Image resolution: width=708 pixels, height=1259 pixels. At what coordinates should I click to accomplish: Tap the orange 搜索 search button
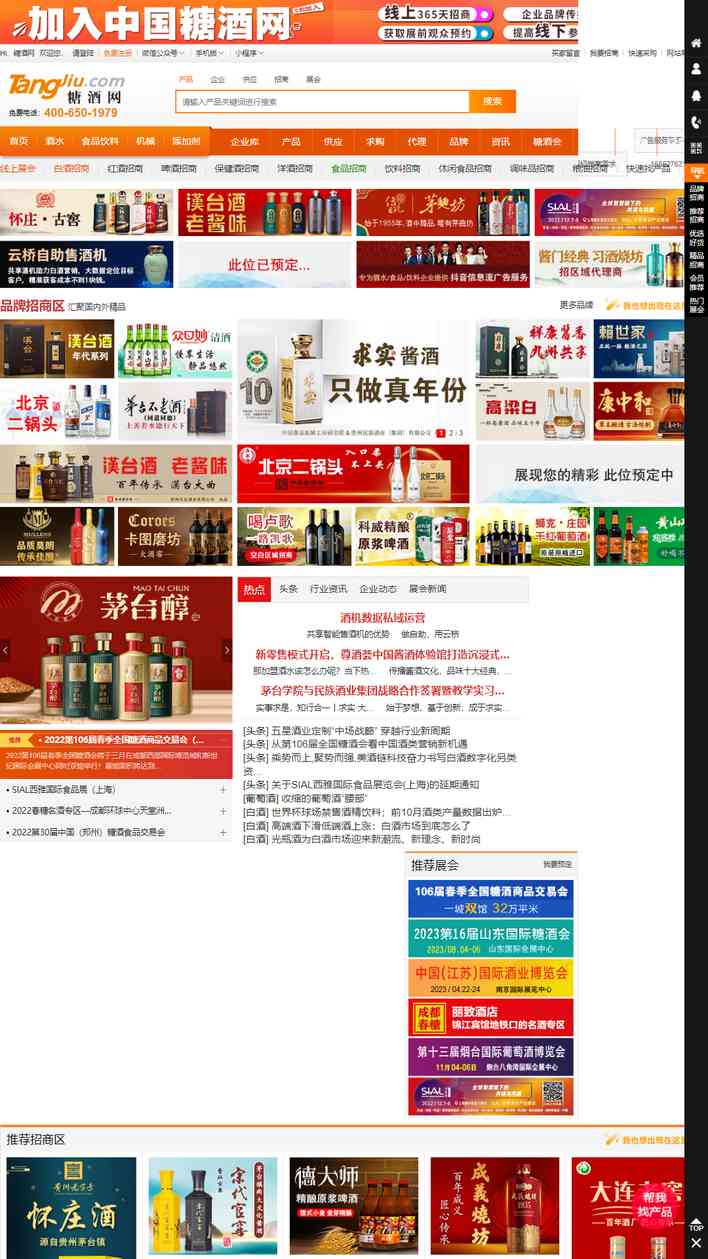click(492, 101)
